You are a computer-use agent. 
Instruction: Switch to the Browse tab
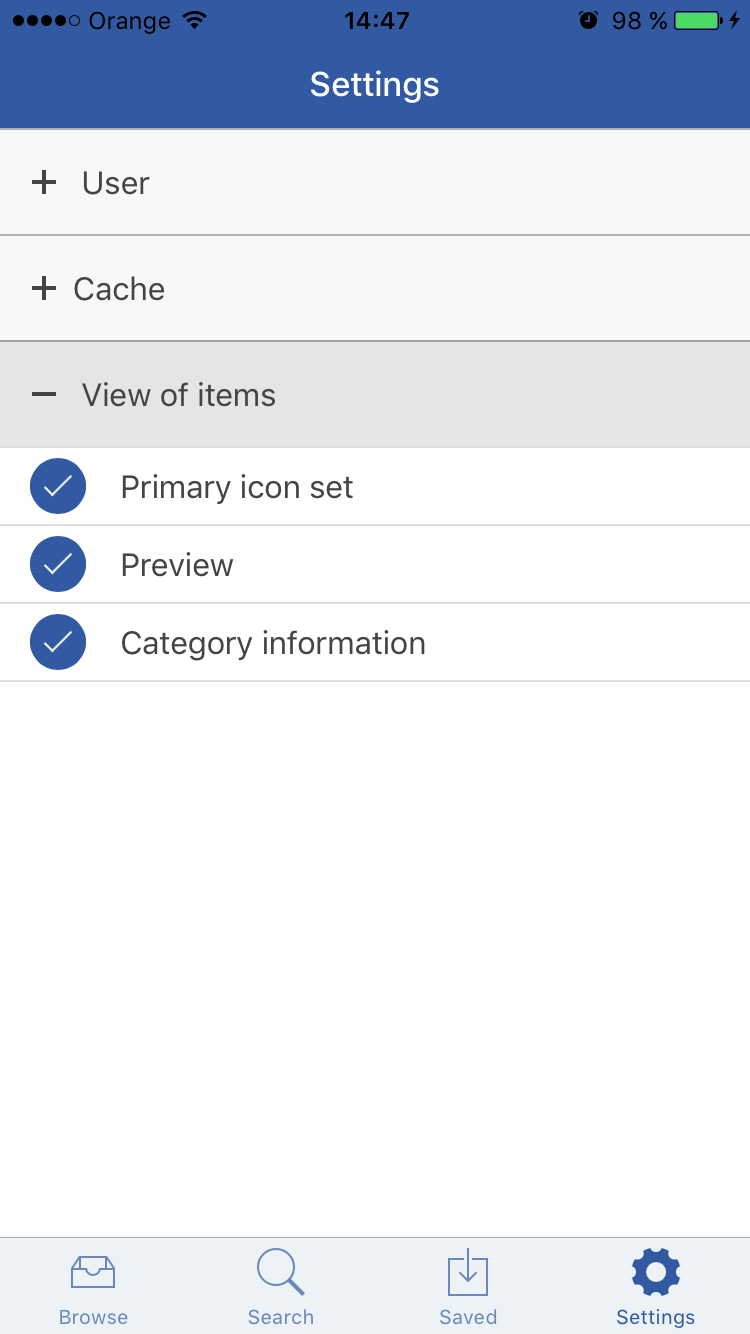point(93,1287)
